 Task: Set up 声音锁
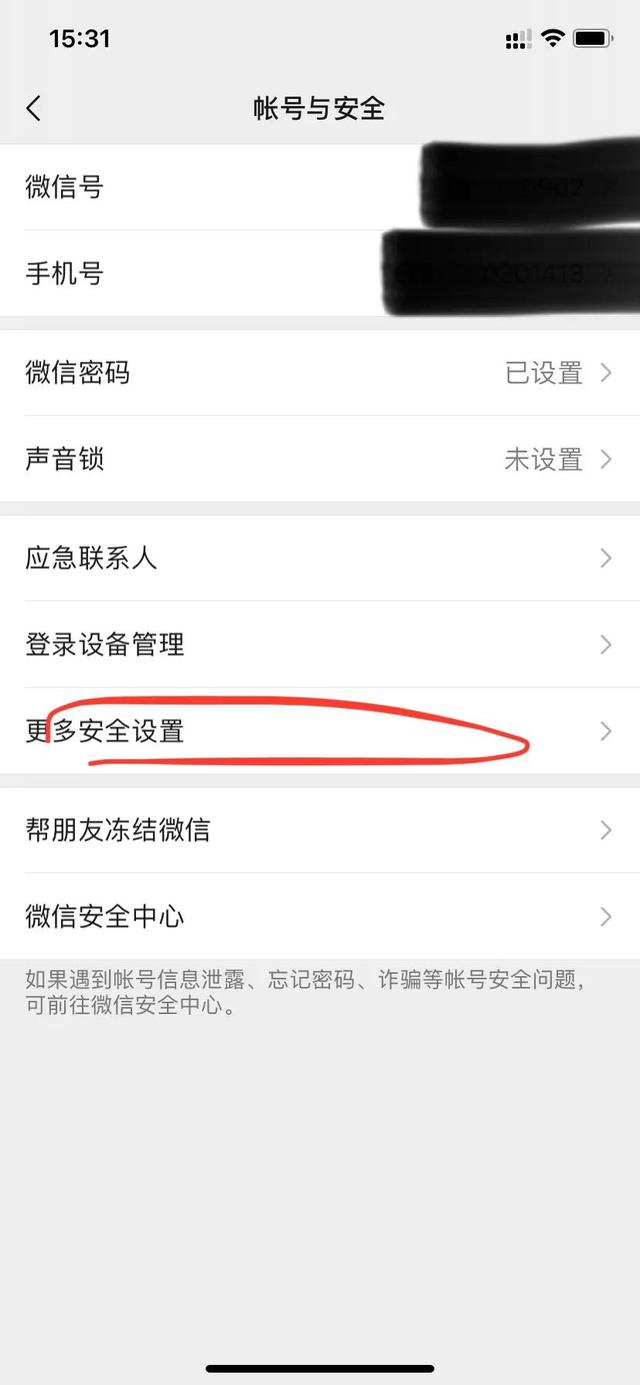coord(320,460)
